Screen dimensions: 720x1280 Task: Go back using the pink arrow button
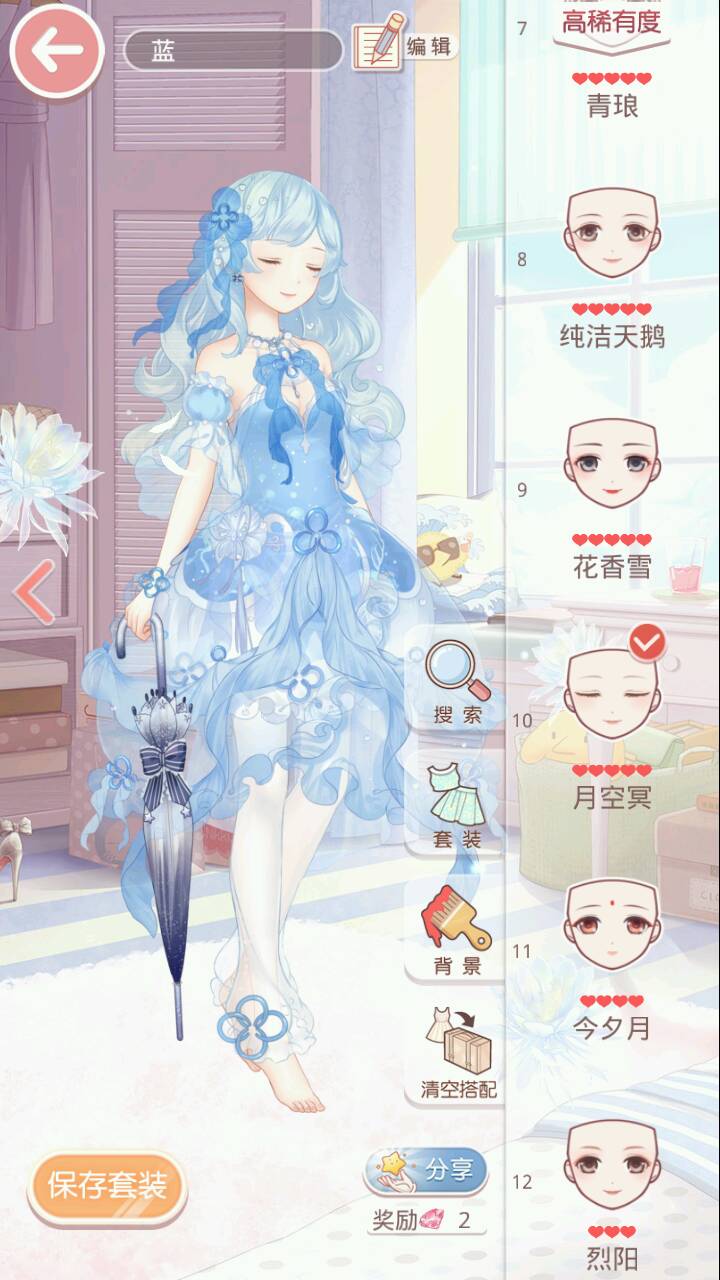tap(56, 50)
